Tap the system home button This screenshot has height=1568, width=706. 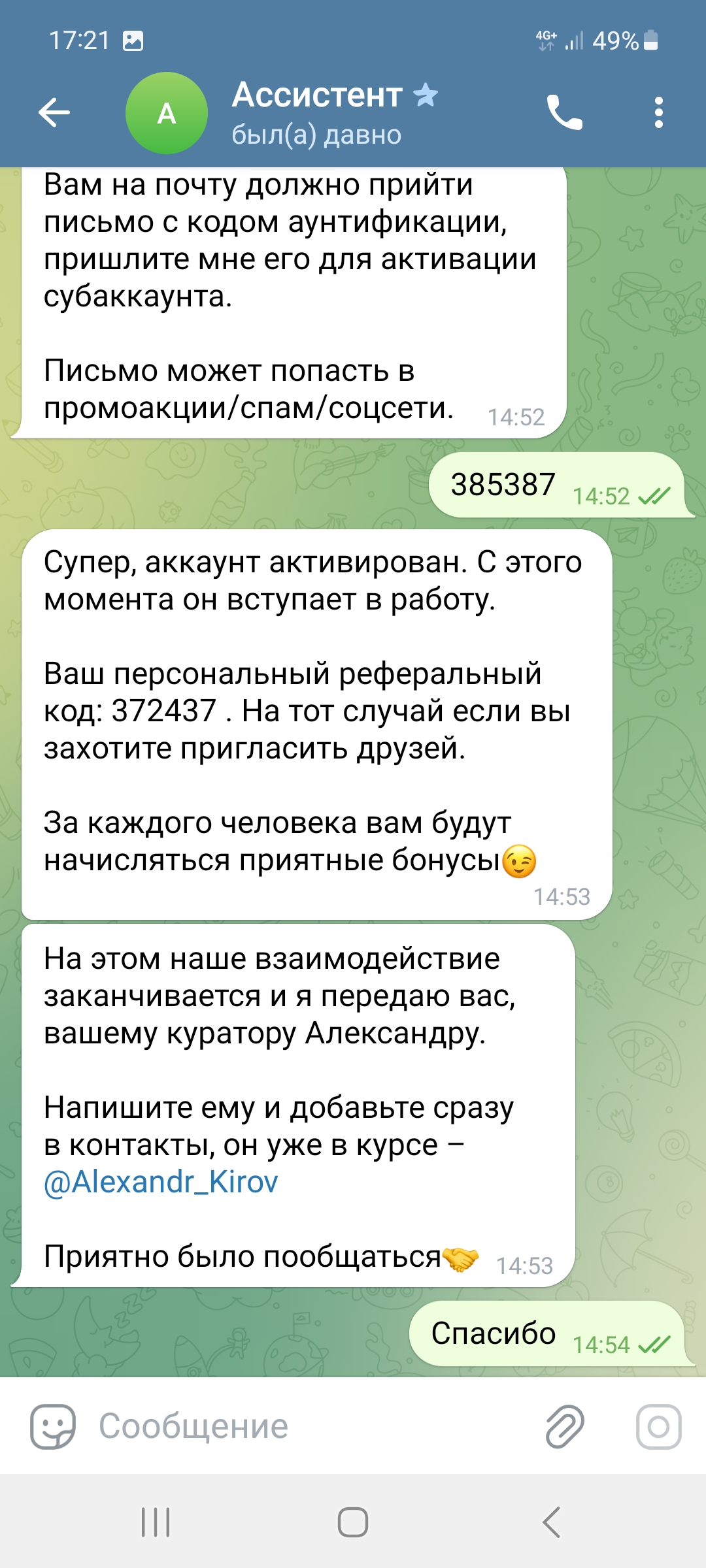tap(353, 1522)
